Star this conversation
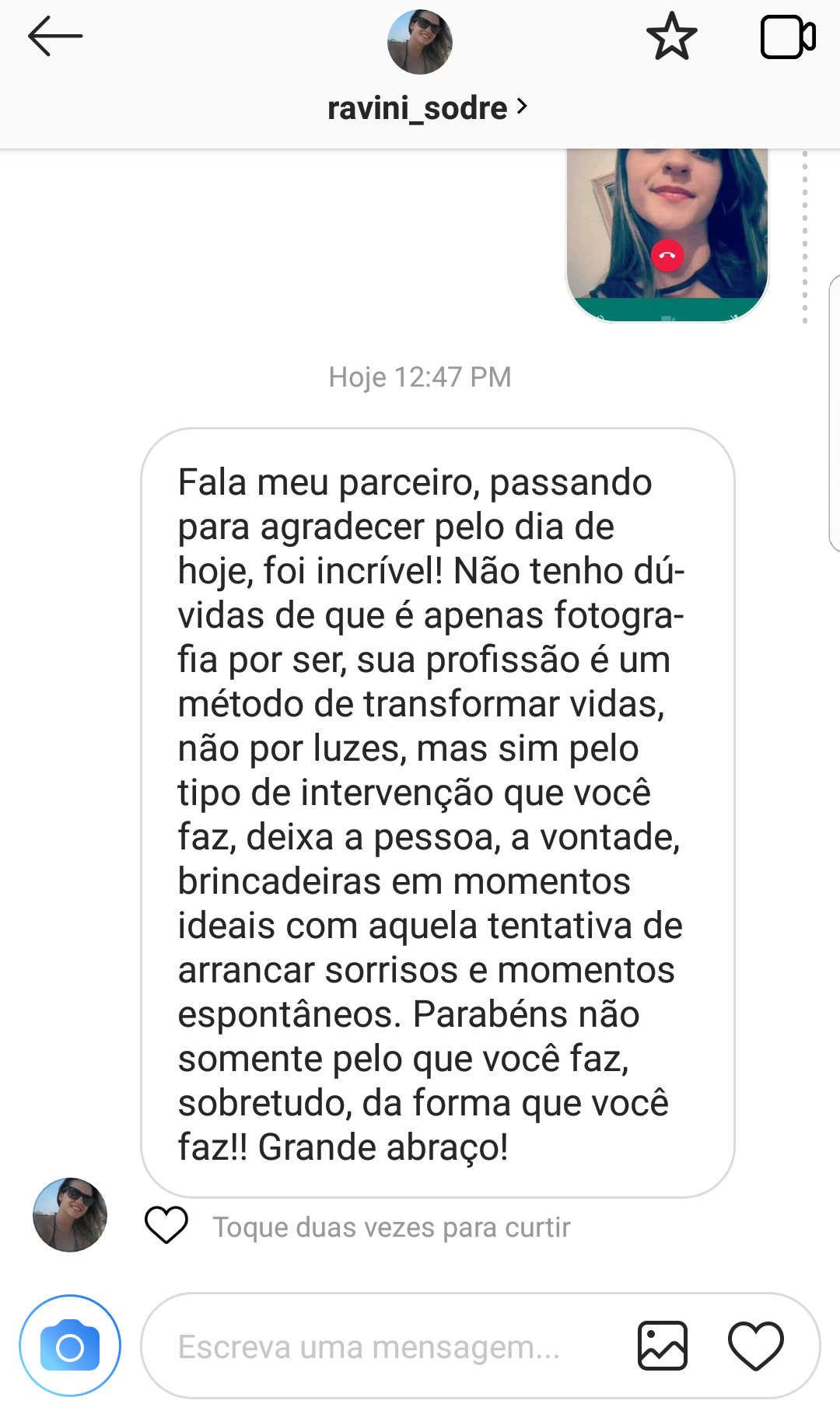Image resolution: width=840 pixels, height=1418 pixels. click(671, 37)
